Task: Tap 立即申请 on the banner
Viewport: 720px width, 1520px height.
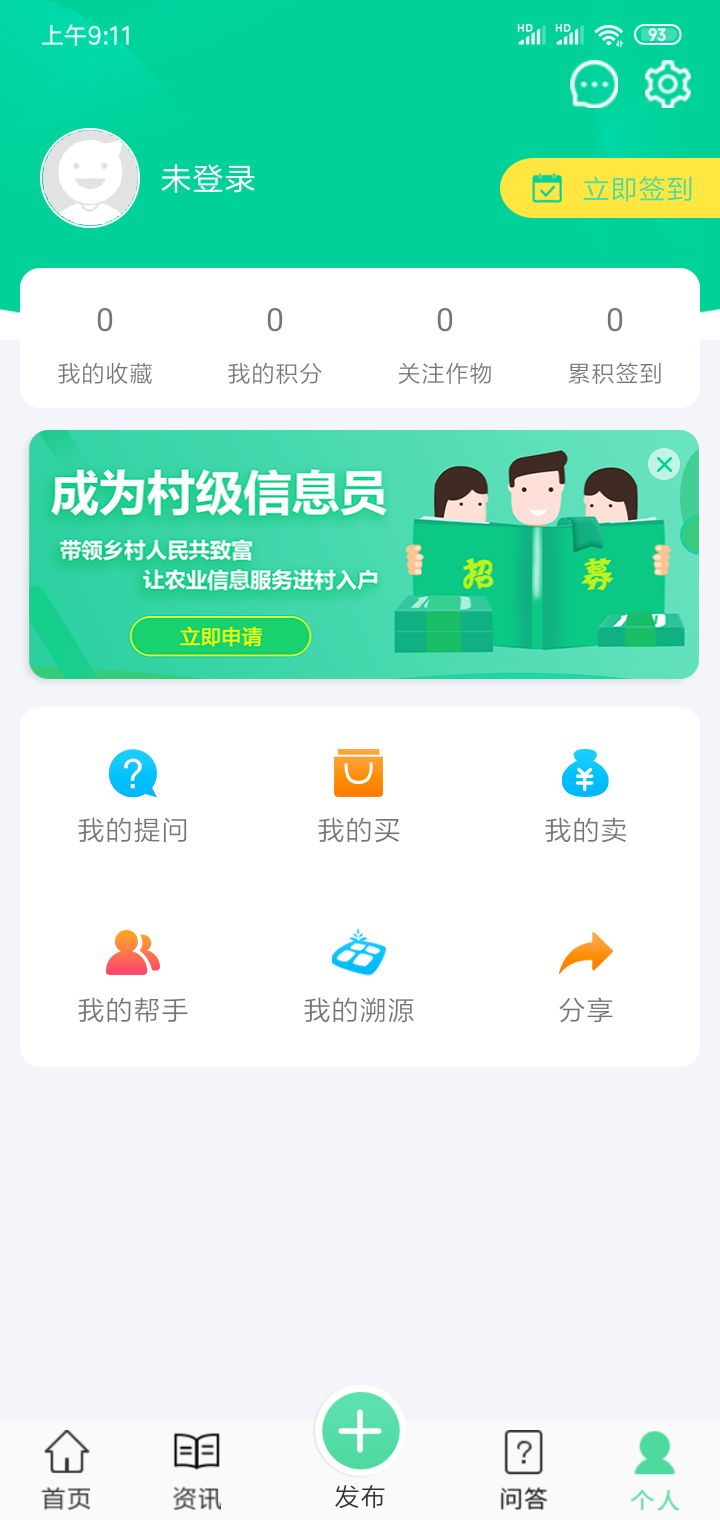Action: coord(220,636)
